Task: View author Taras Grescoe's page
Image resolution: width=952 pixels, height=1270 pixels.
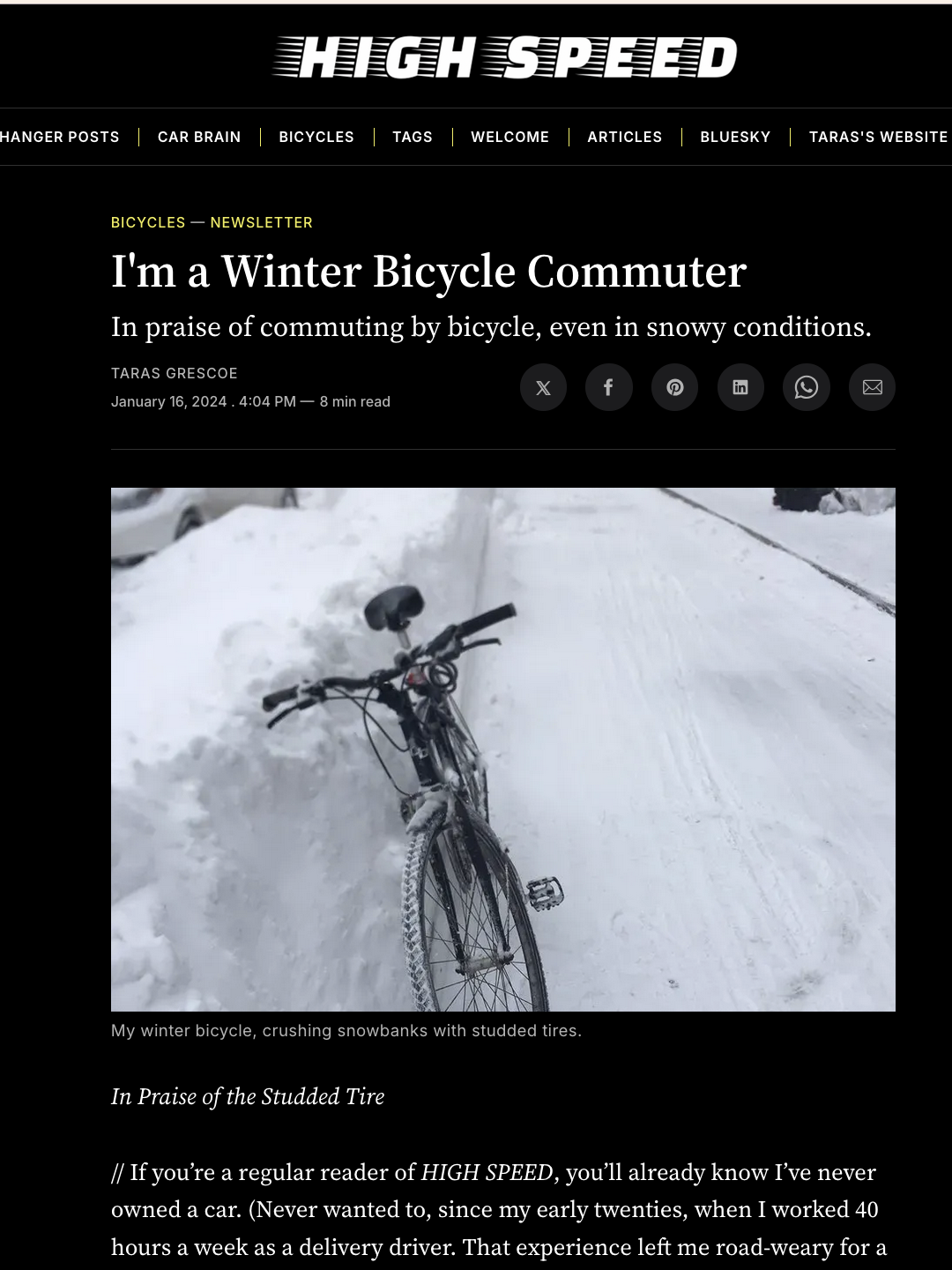Action: [x=175, y=373]
